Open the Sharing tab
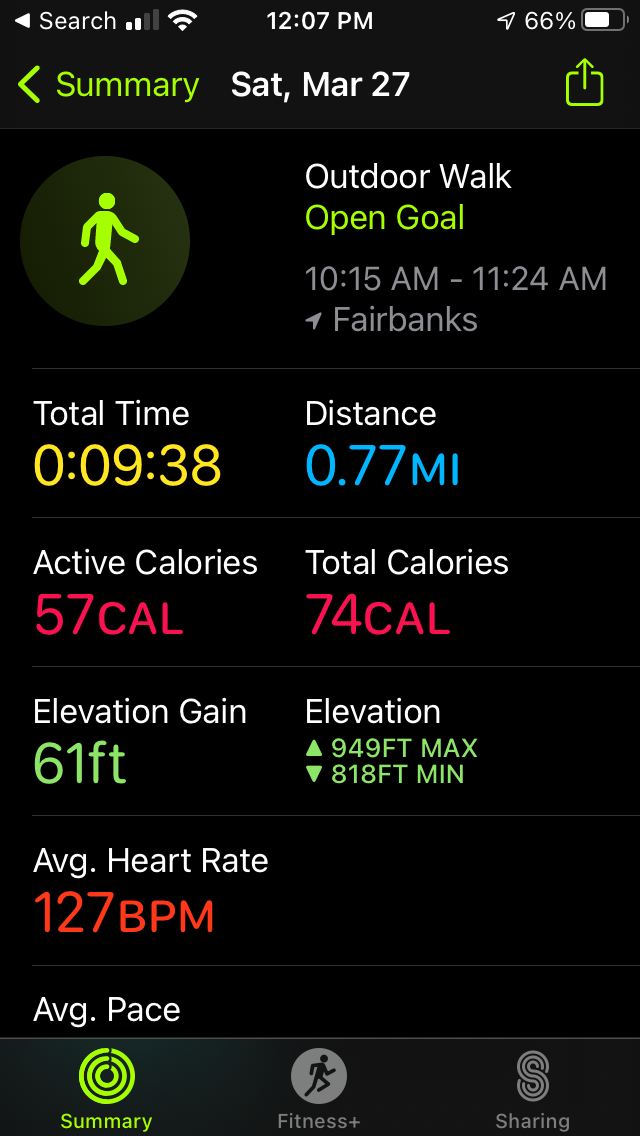 coord(532,1088)
